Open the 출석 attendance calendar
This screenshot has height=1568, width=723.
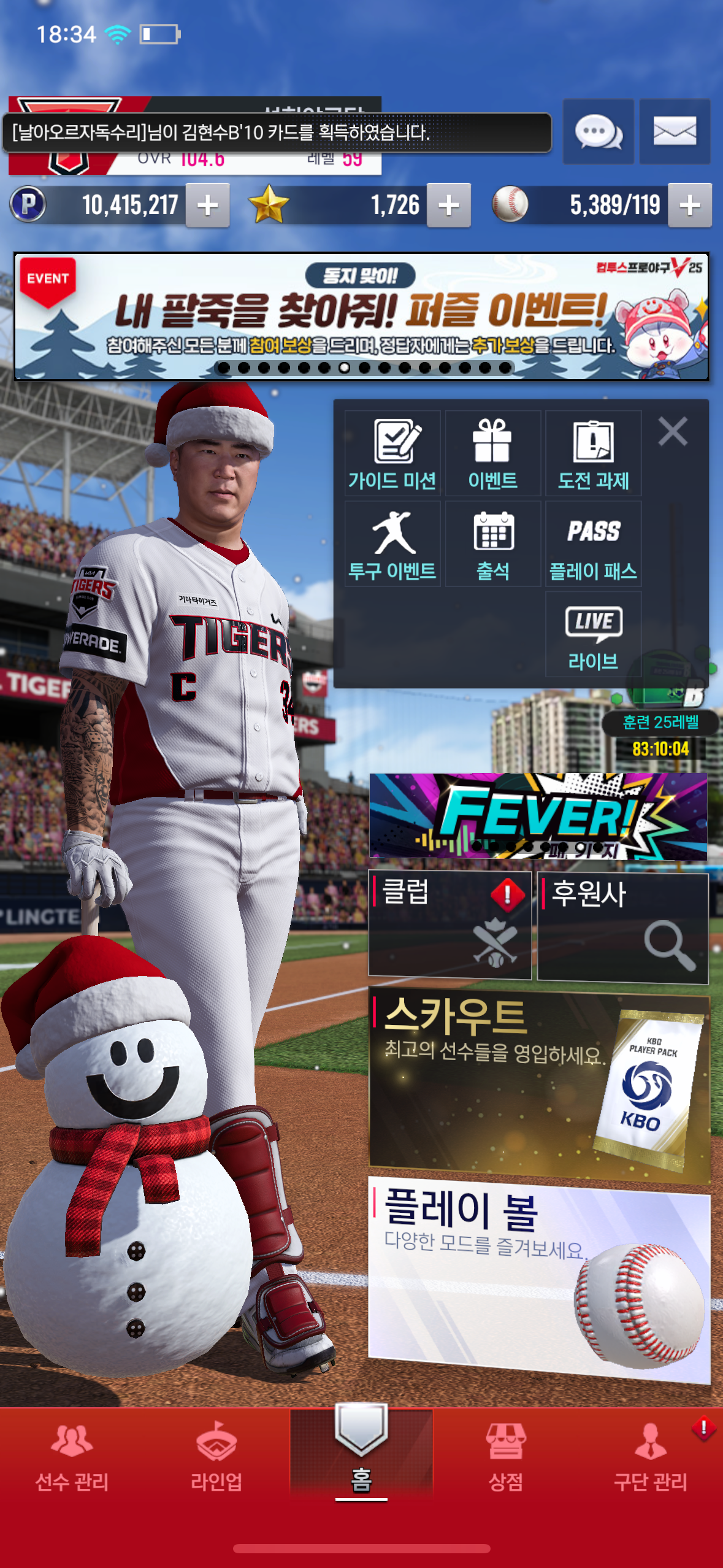click(x=492, y=544)
